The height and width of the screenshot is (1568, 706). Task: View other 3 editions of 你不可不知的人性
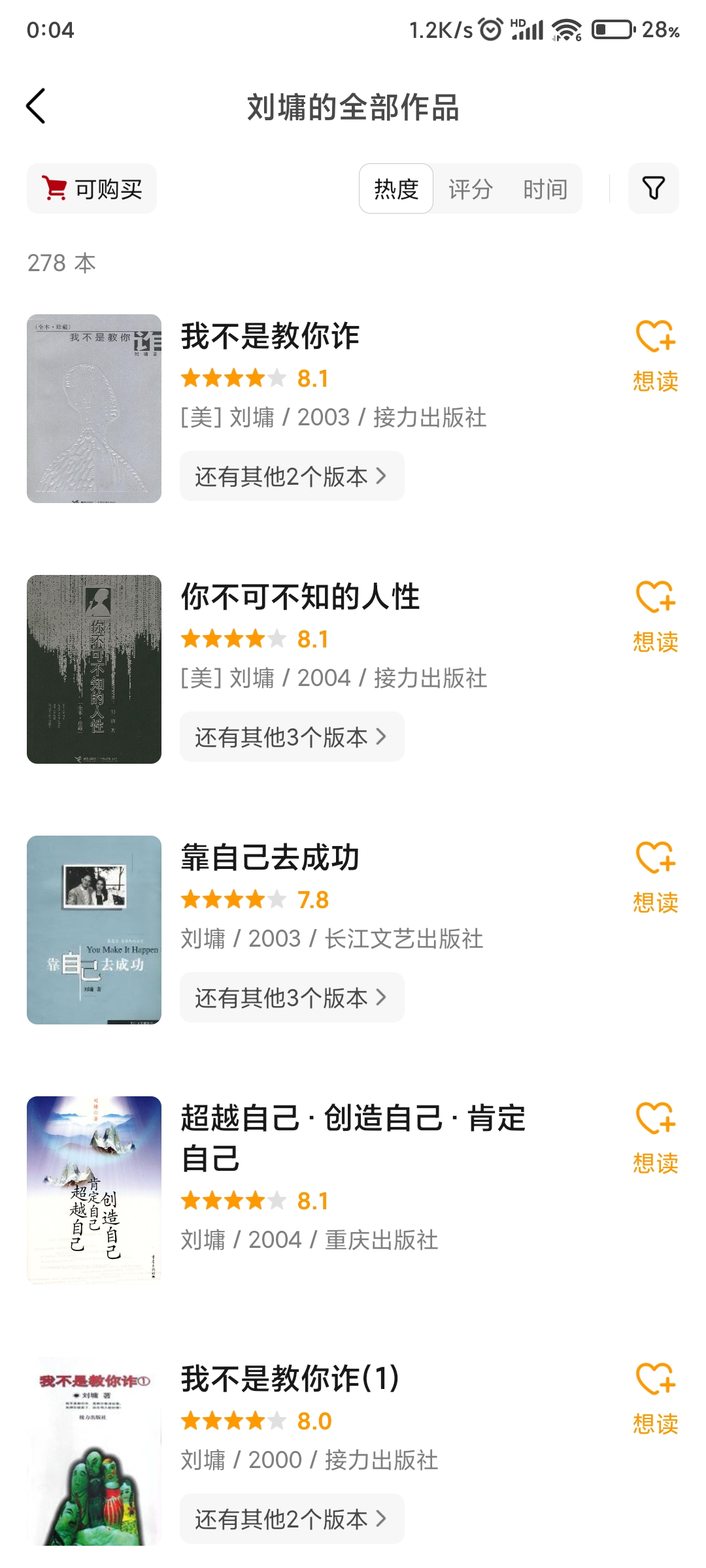pos(292,737)
